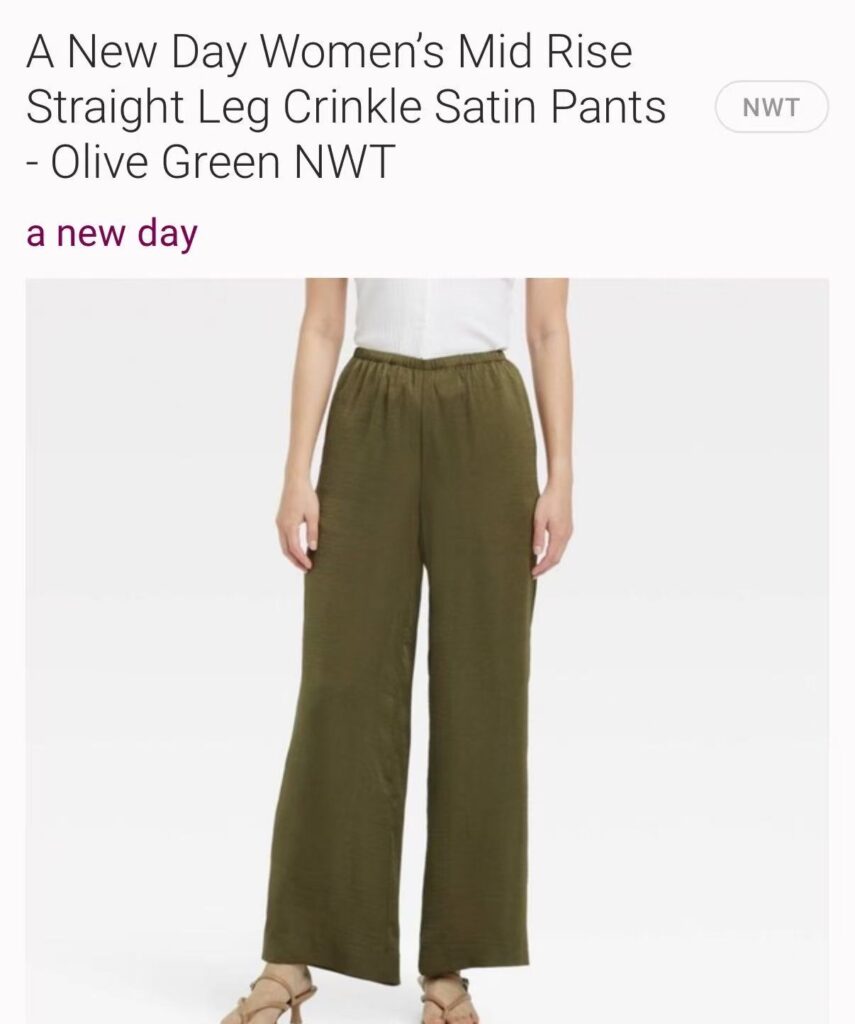View the olive green pants photo
This screenshot has width=855, height=1024.
pos(427,650)
